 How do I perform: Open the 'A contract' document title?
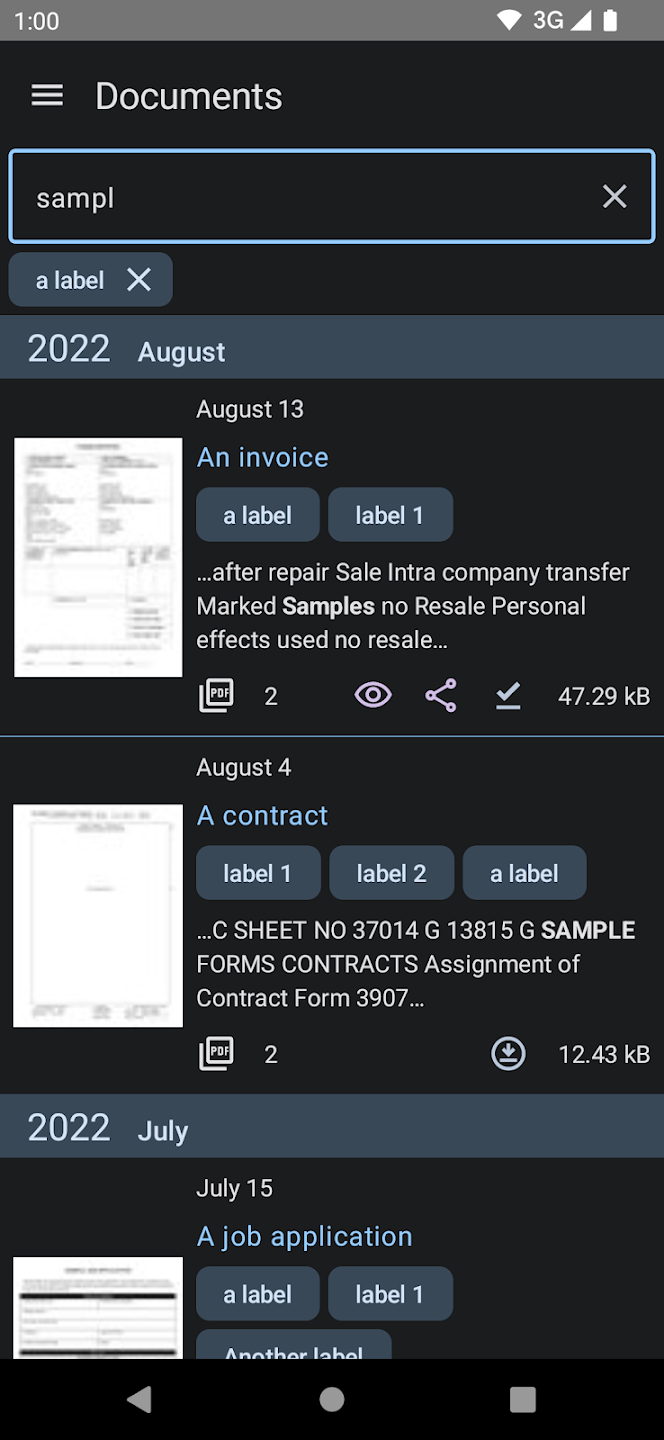point(262,815)
